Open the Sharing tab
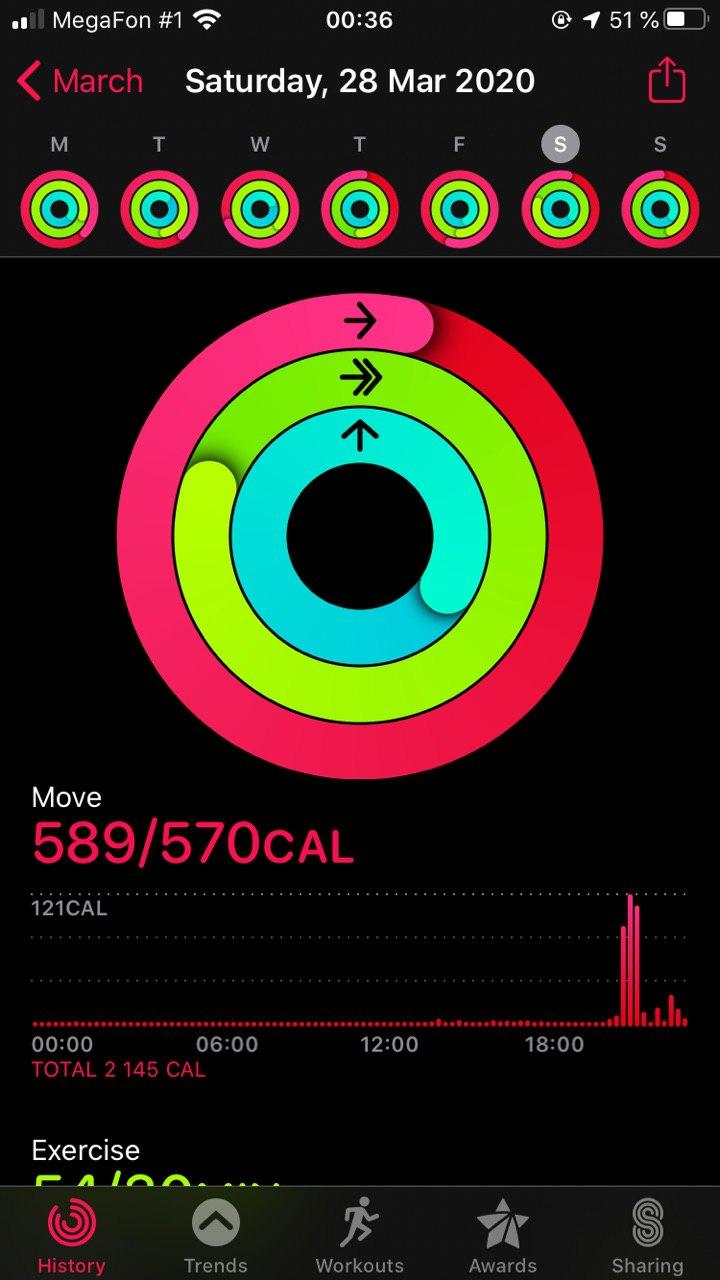This screenshot has height=1280, width=720. (x=647, y=1235)
